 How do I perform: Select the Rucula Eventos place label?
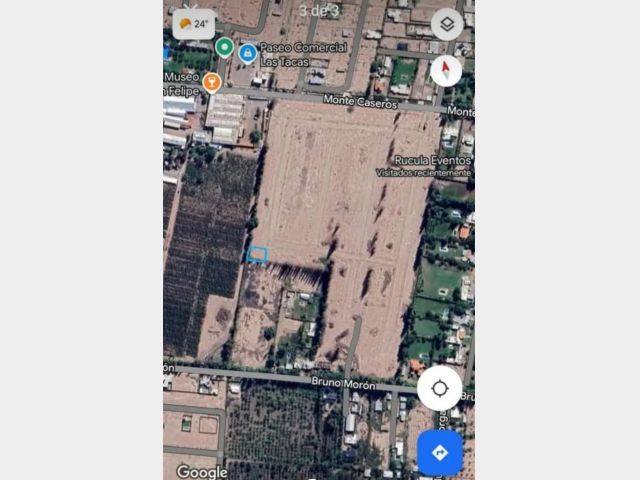(430, 158)
